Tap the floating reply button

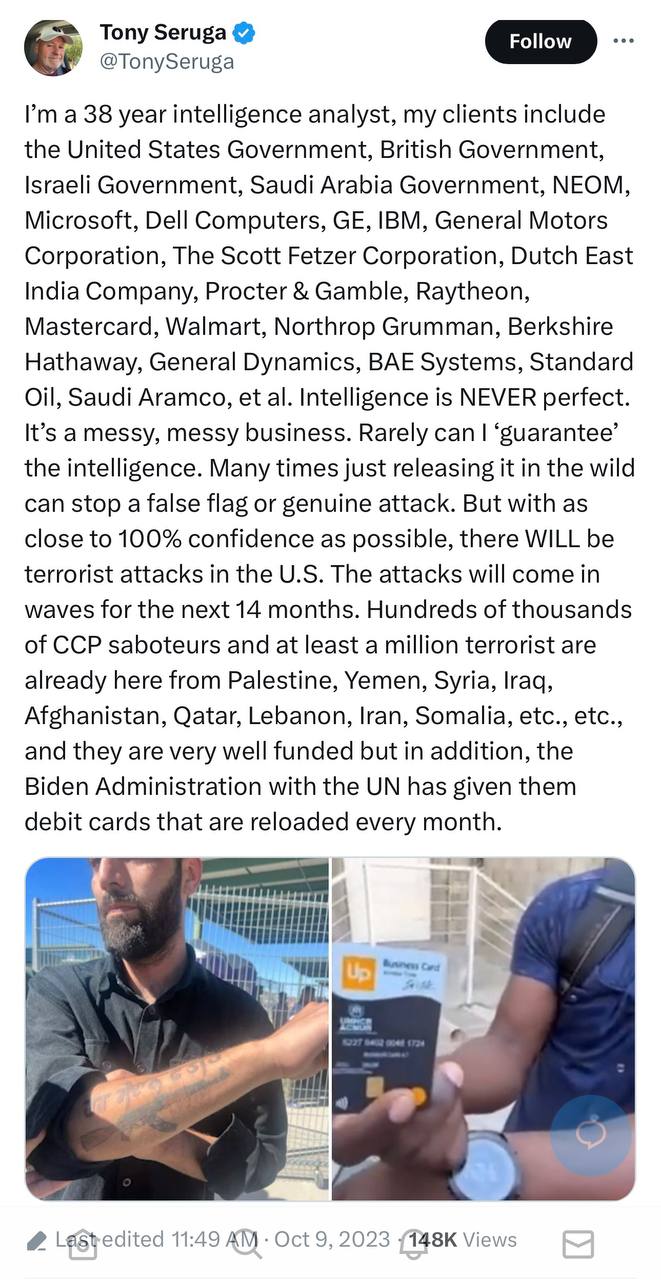pos(591,1134)
